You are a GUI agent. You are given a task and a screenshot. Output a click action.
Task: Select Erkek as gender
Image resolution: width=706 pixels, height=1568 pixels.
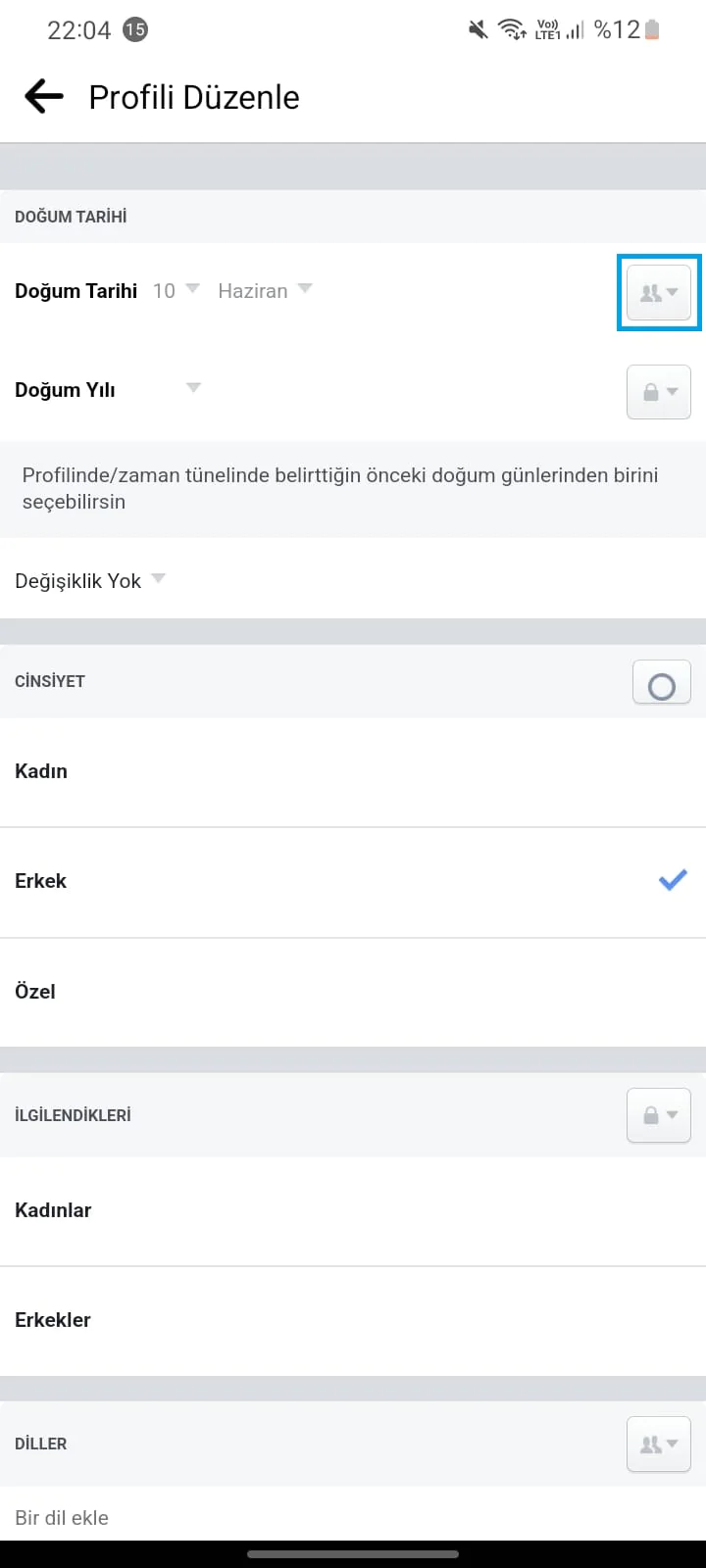(x=353, y=881)
